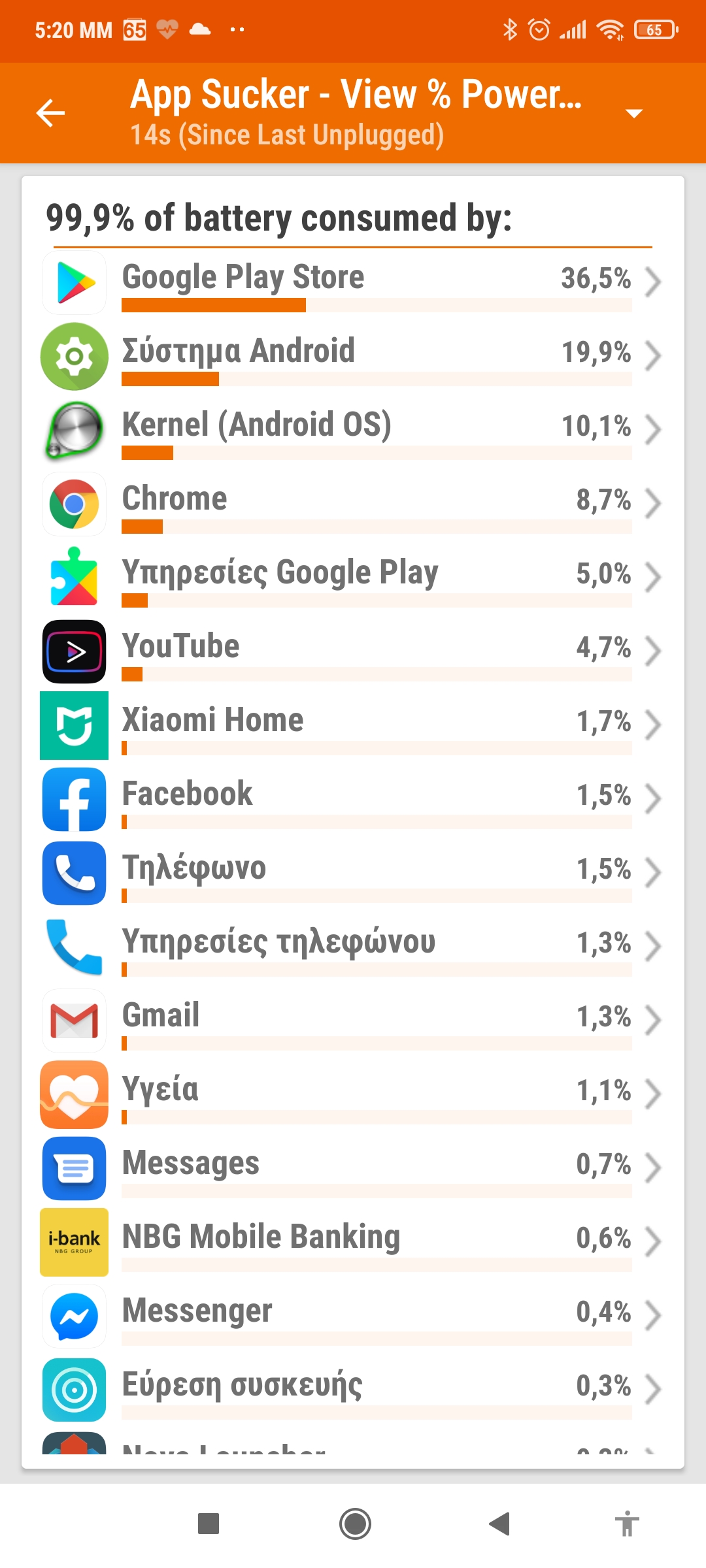
Task: Open recent apps with the square button
Action: (x=209, y=1524)
